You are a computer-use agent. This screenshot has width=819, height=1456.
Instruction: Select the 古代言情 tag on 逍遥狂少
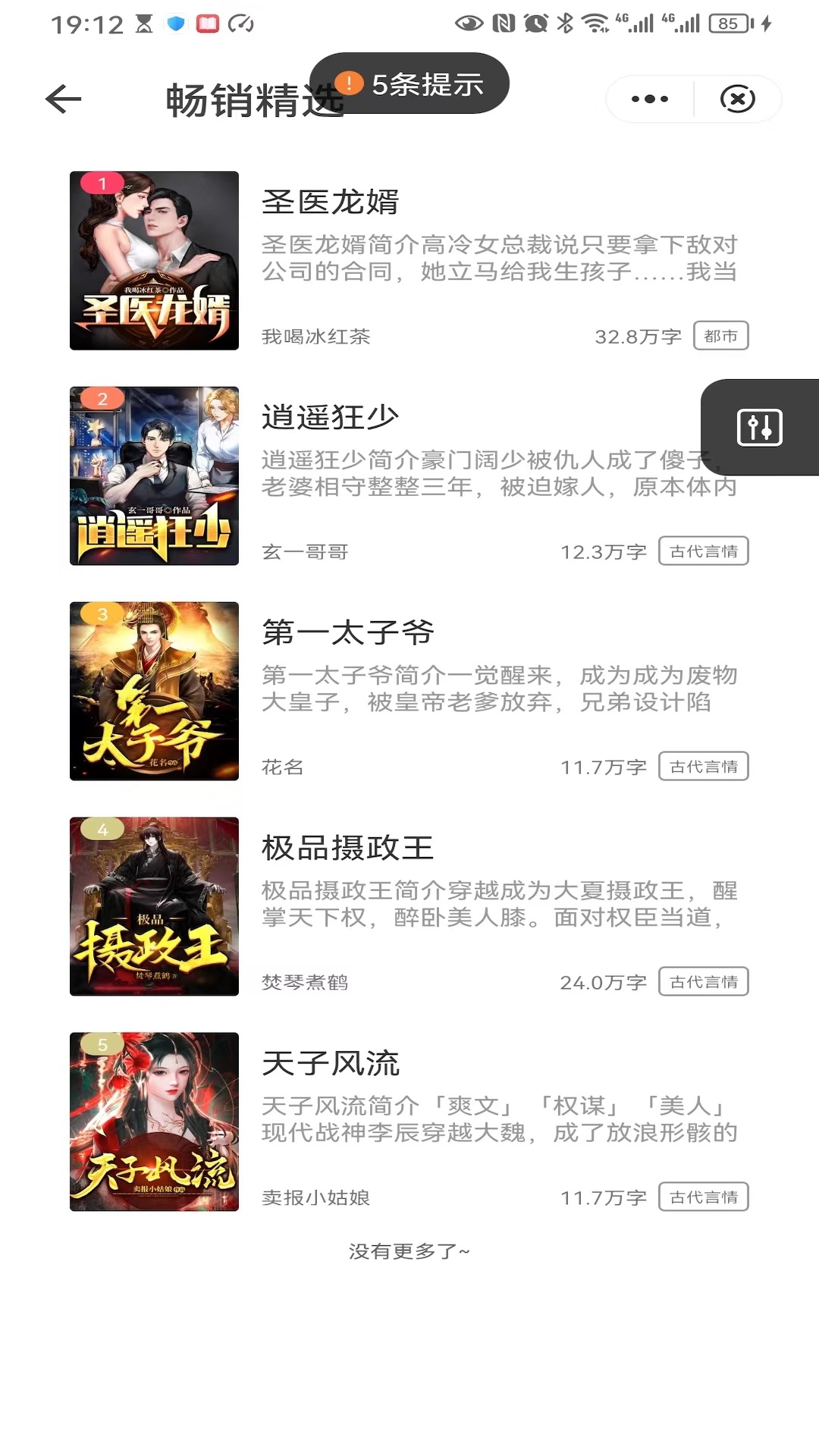[704, 551]
